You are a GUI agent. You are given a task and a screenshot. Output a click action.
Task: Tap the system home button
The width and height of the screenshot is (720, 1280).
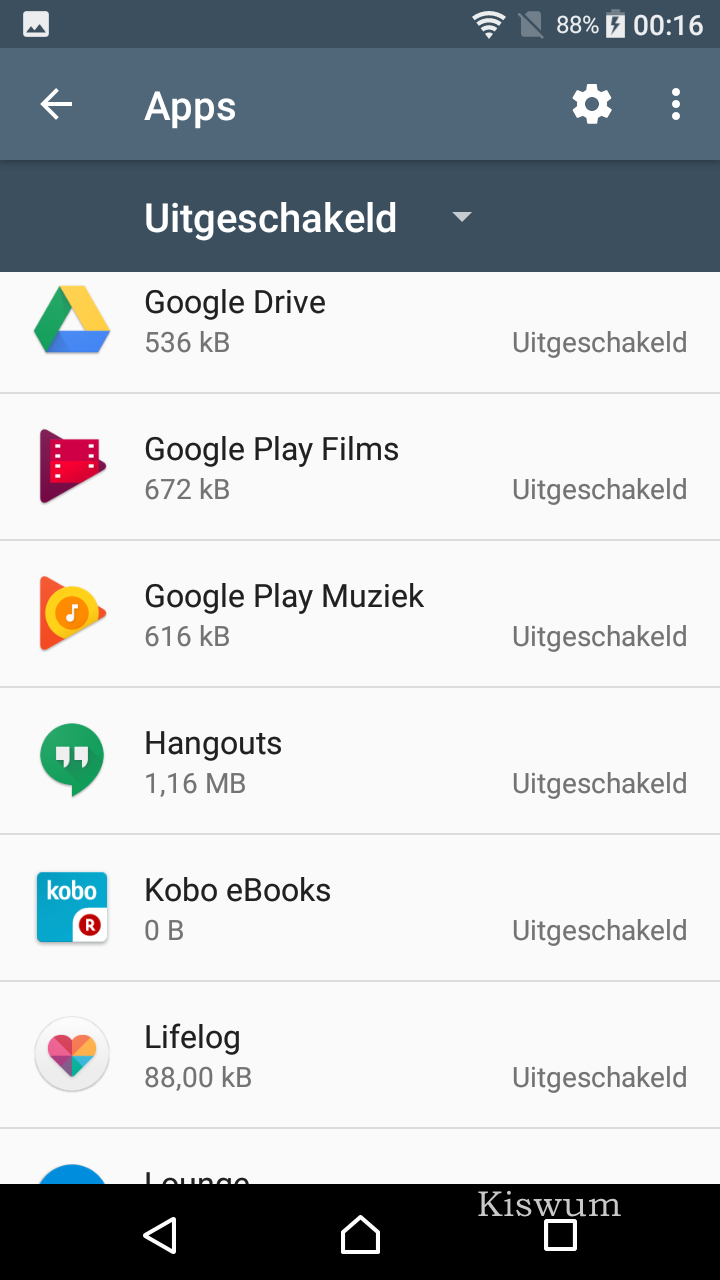[360, 1235]
